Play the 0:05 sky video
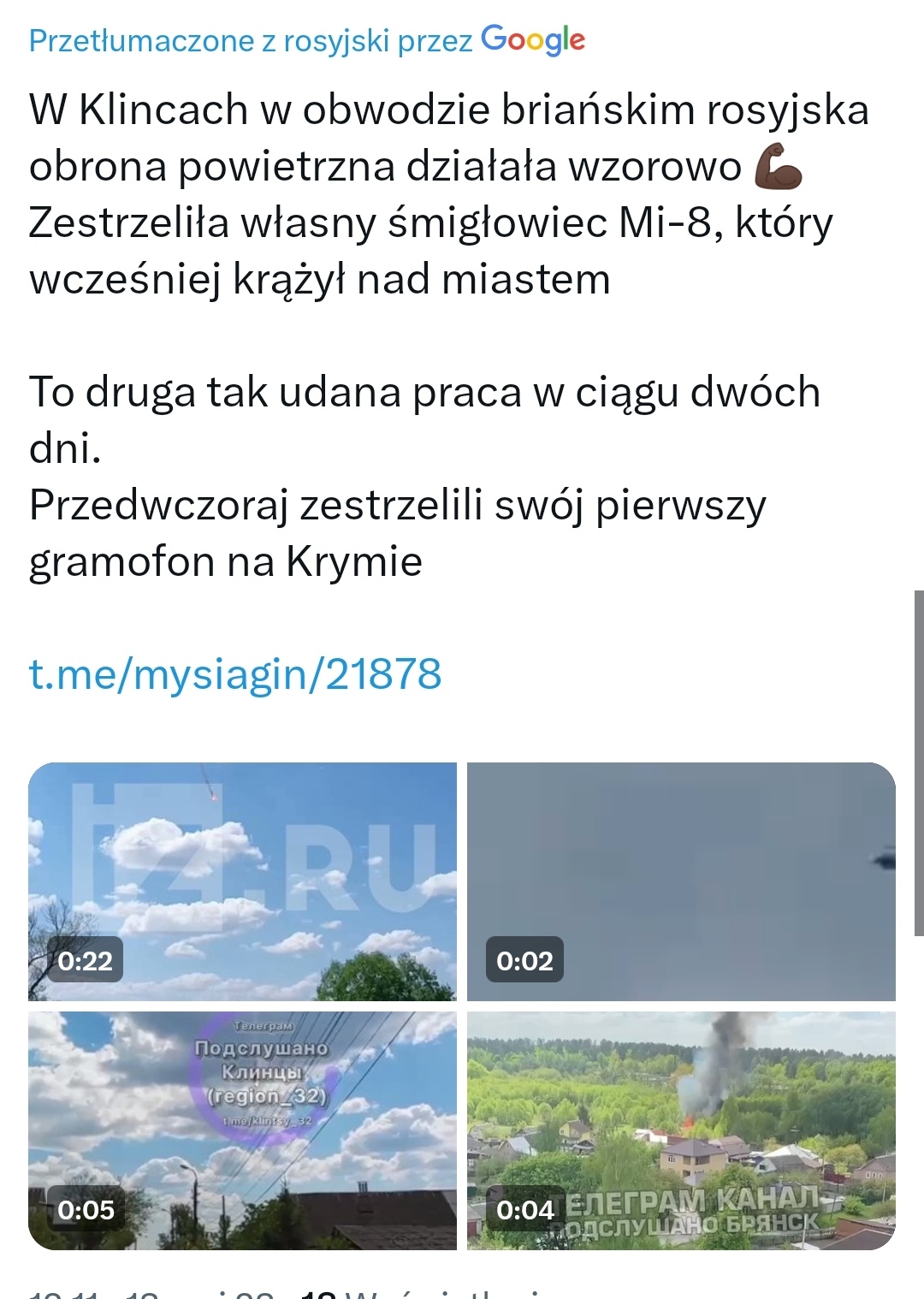 coord(242,1130)
